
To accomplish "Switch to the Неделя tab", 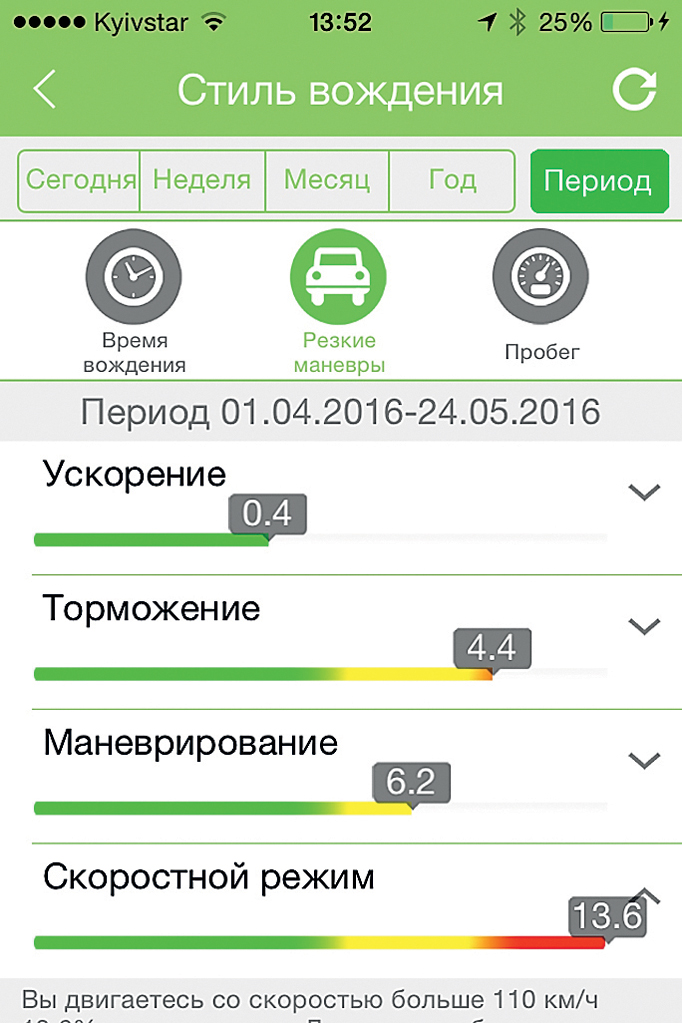I will coord(202,181).
